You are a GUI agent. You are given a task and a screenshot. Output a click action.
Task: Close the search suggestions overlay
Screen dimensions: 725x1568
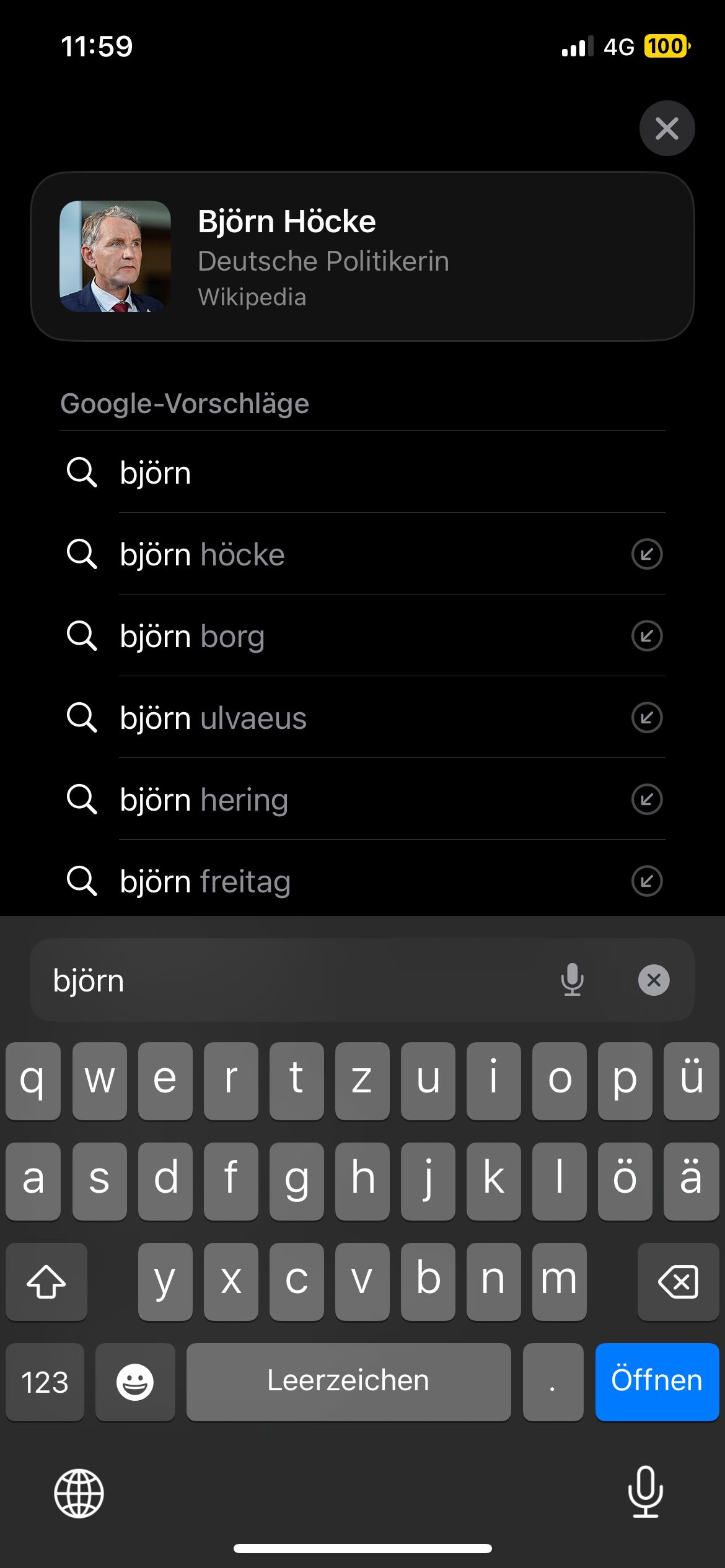pos(667,129)
